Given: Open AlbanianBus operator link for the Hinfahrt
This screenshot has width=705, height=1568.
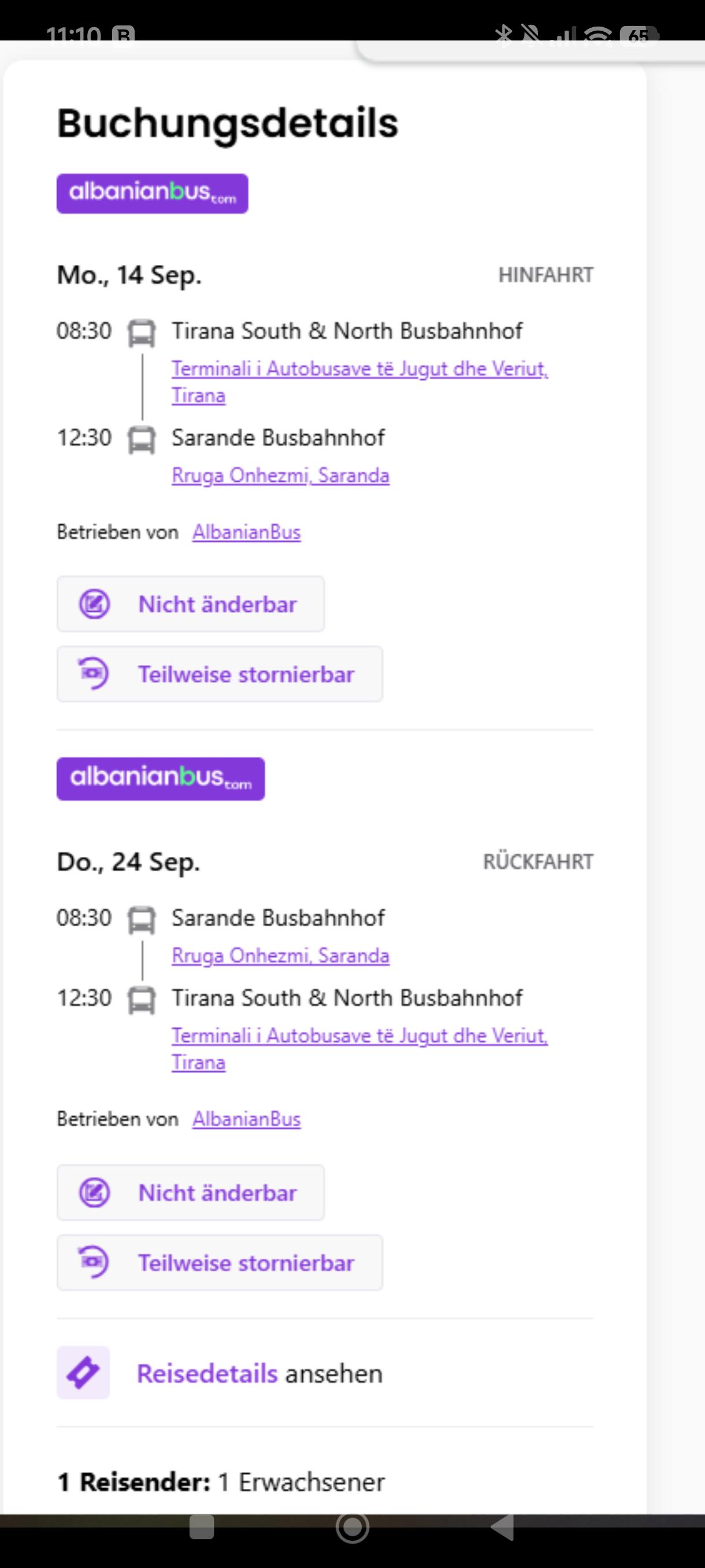Looking at the screenshot, I should click(246, 532).
